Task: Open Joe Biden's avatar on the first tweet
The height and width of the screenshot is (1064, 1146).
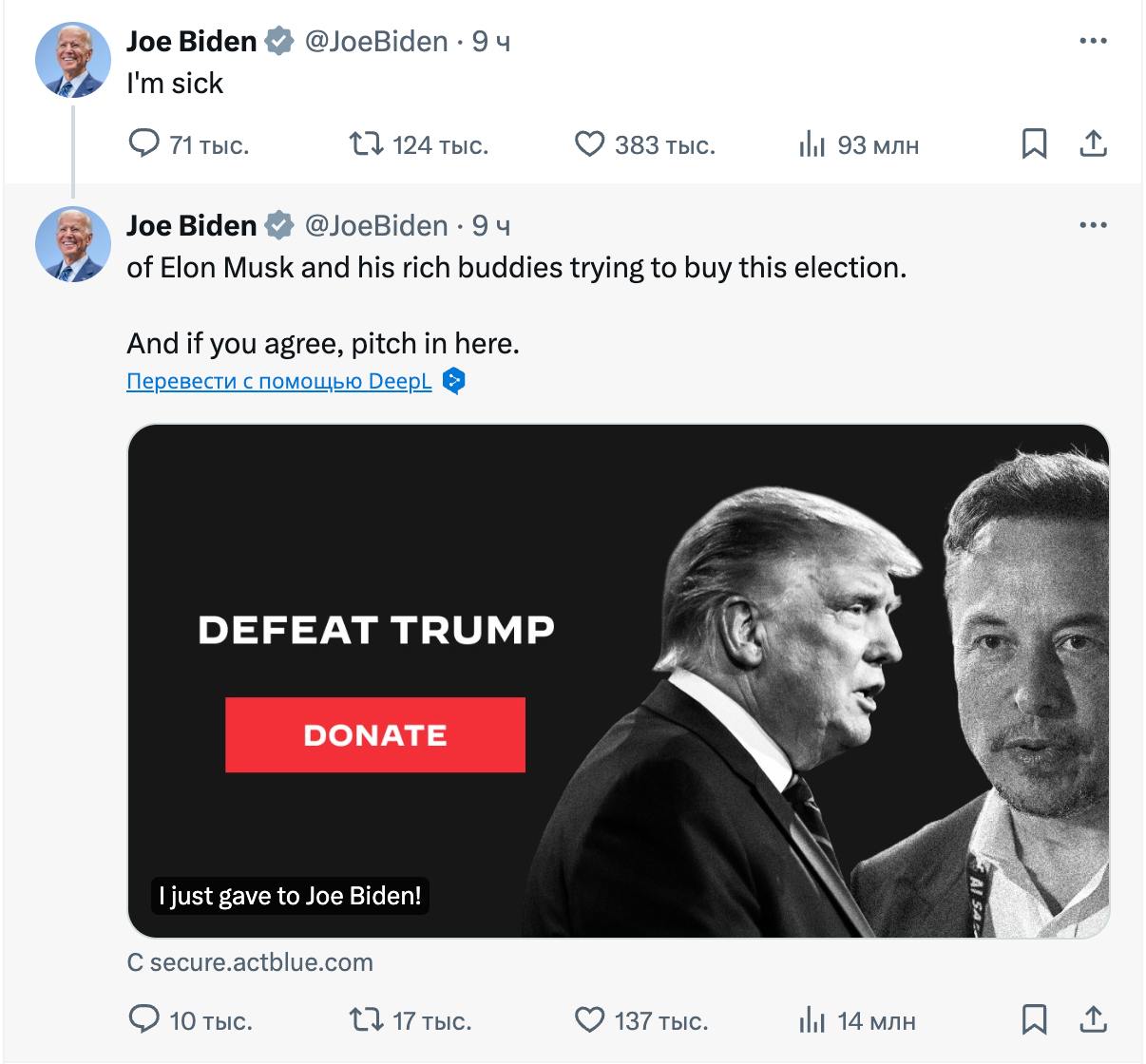Action: (72, 60)
